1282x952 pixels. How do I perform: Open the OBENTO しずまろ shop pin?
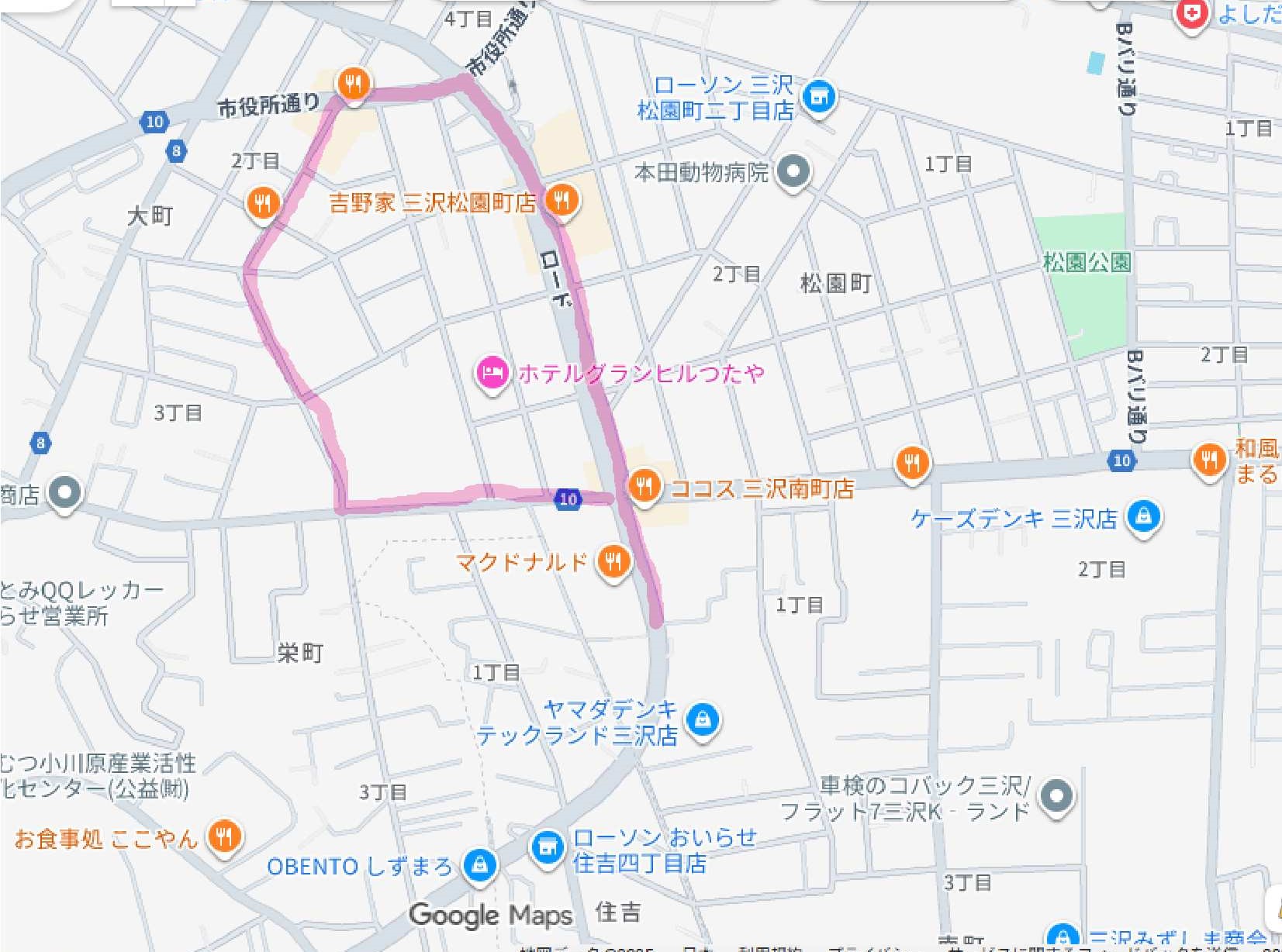pos(479,864)
